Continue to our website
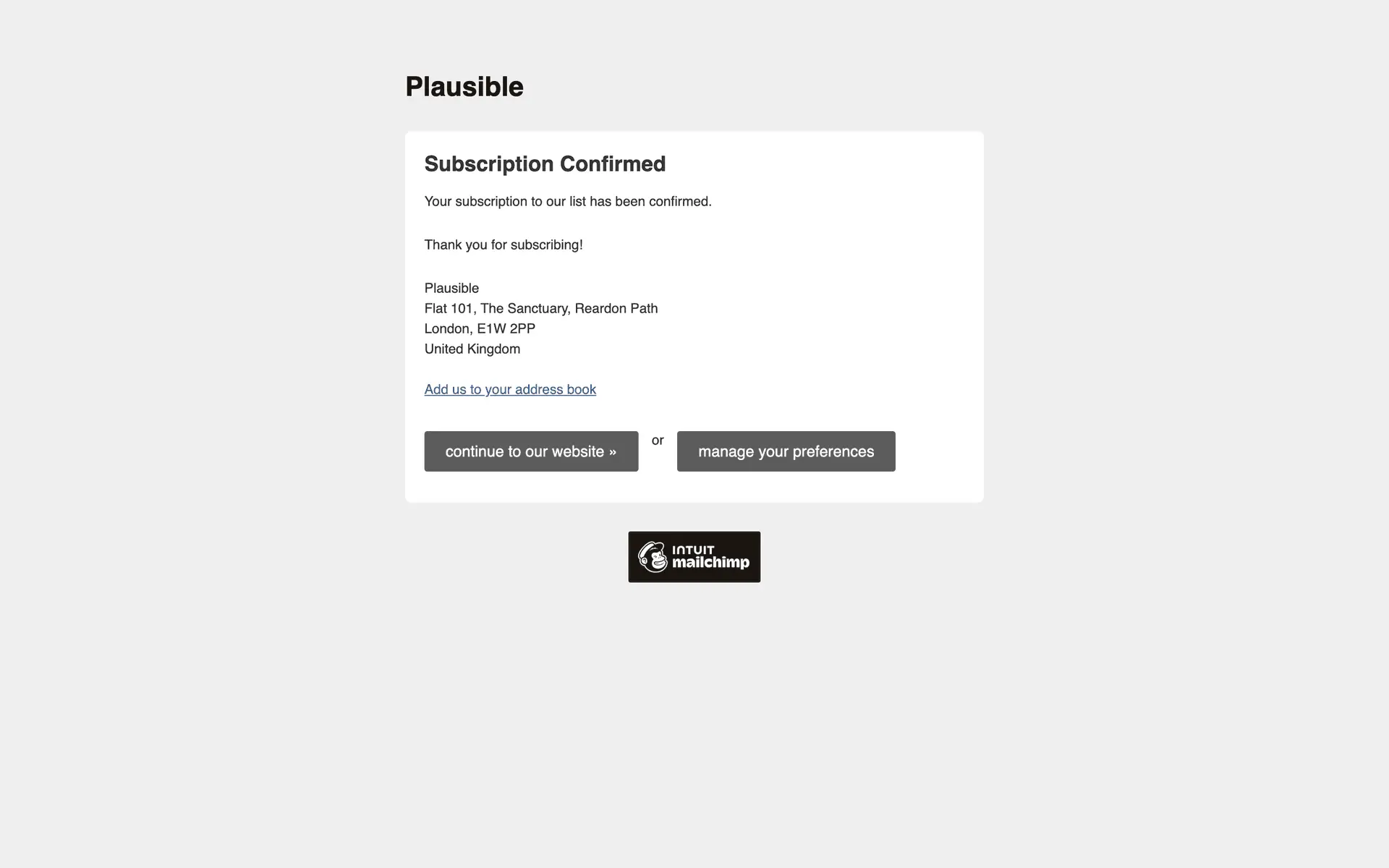The height and width of the screenshot is (868, 1389). (x=531, y=451)
